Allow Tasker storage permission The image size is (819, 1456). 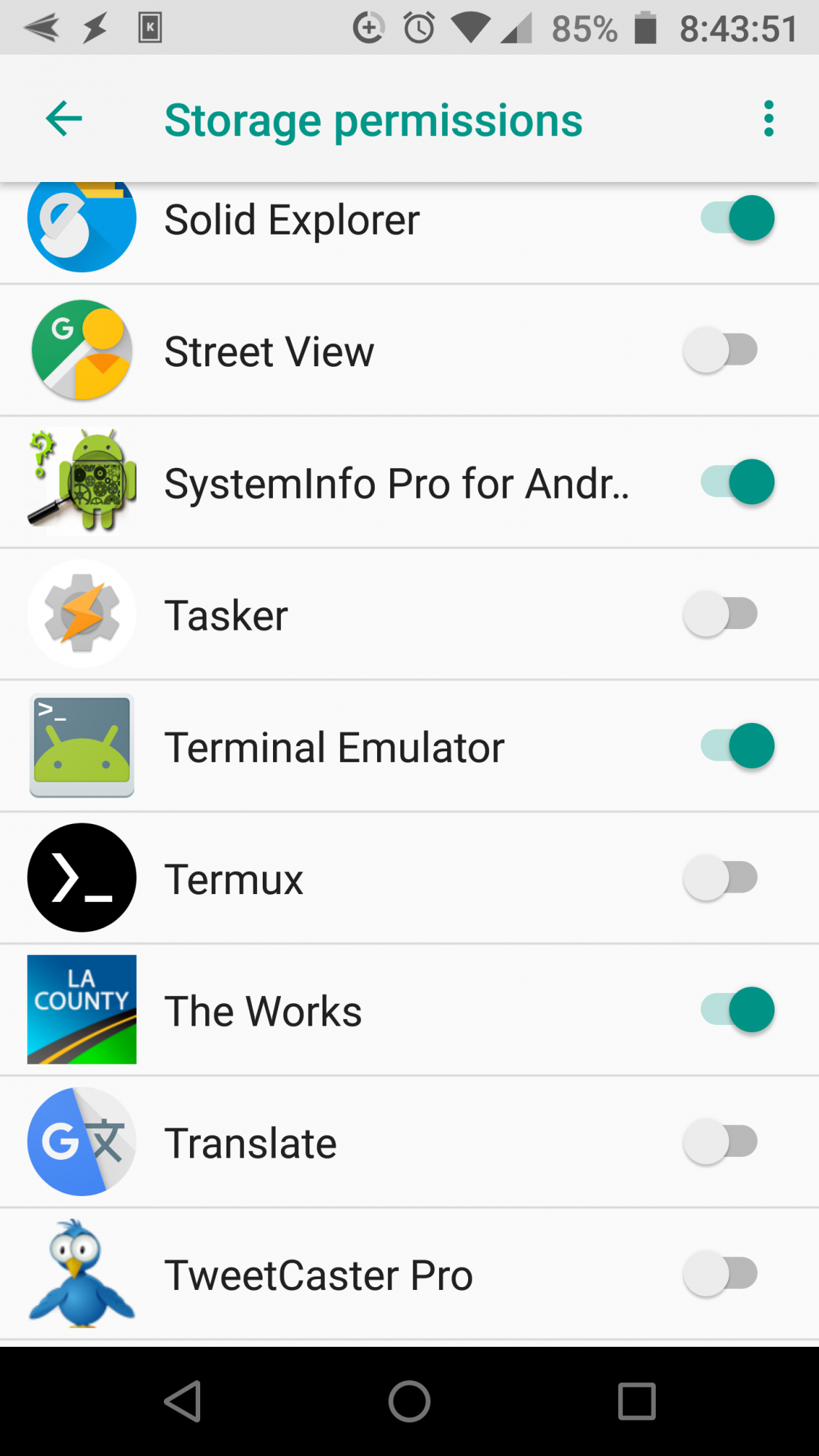[x=721, y=614]
